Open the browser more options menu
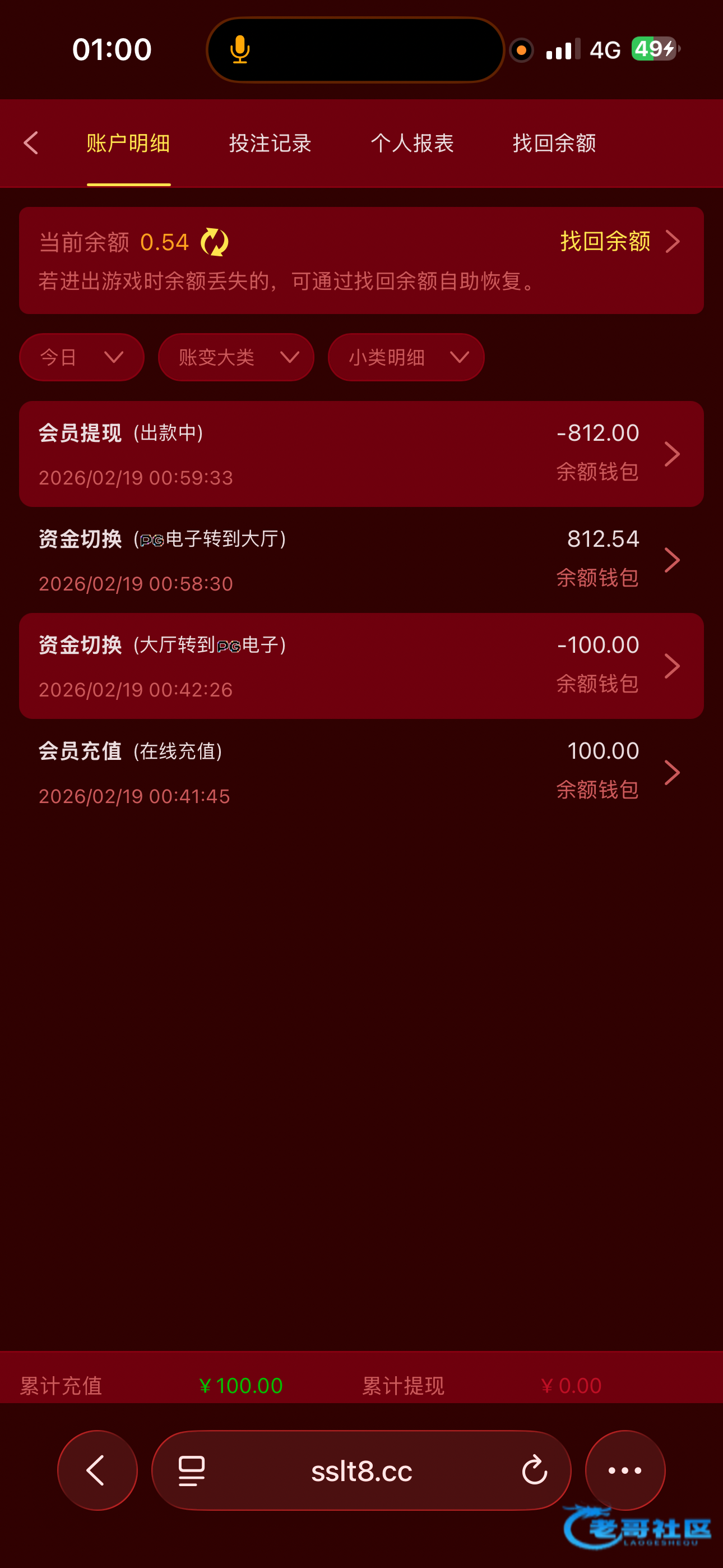Viewport: 723px width, 1568px height. point(625,1470)
